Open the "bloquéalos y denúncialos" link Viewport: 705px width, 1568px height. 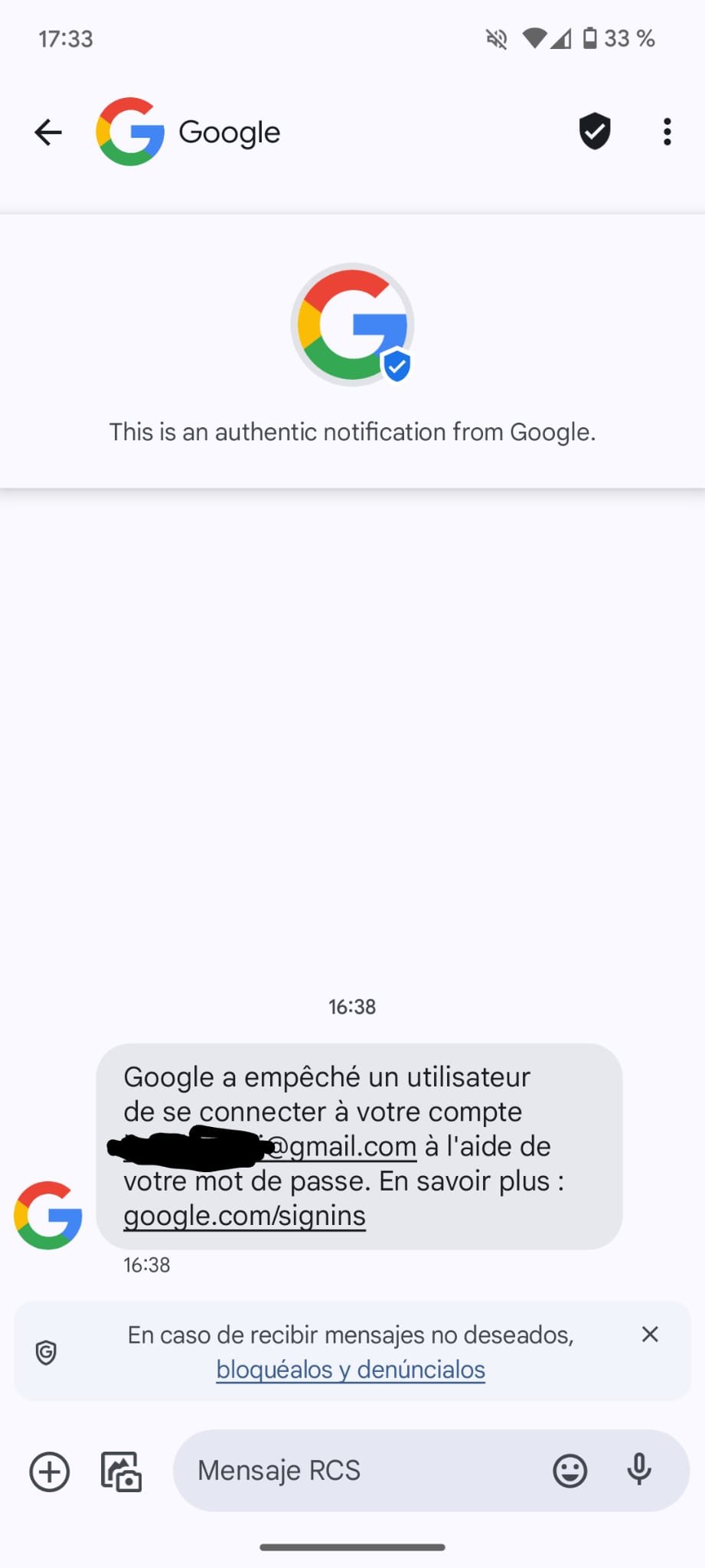[x=351, y=1369]
